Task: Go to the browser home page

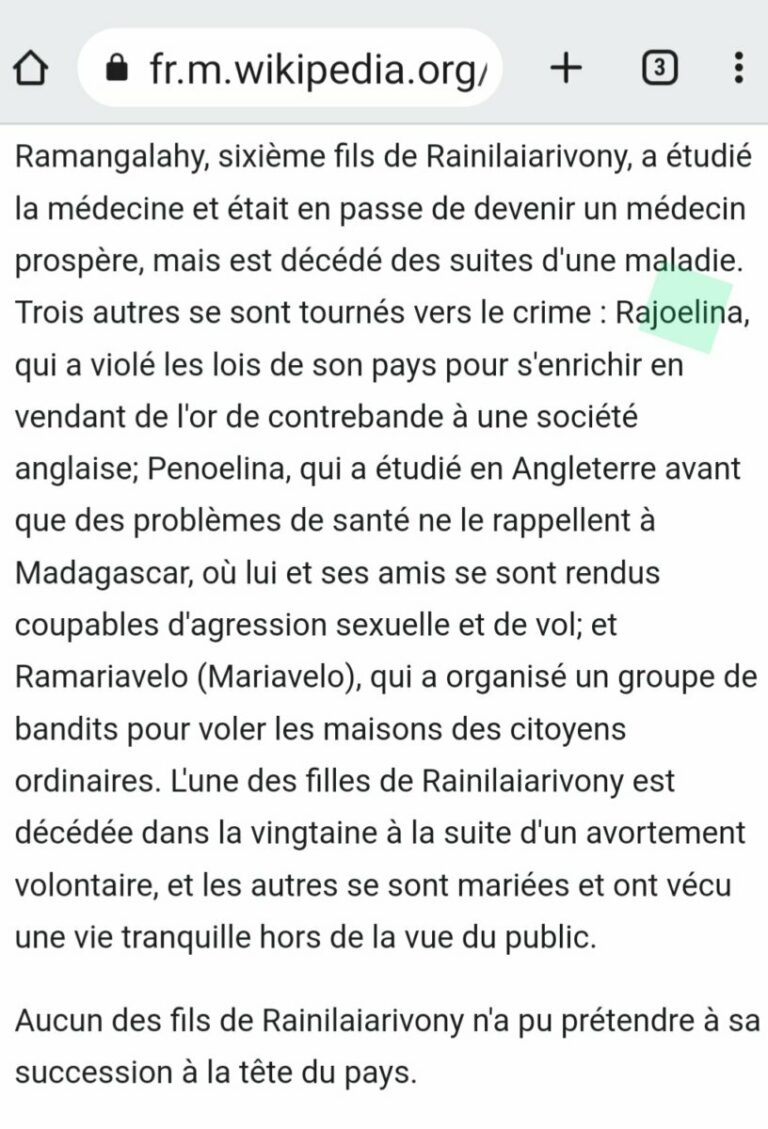Action: (30, 69)
